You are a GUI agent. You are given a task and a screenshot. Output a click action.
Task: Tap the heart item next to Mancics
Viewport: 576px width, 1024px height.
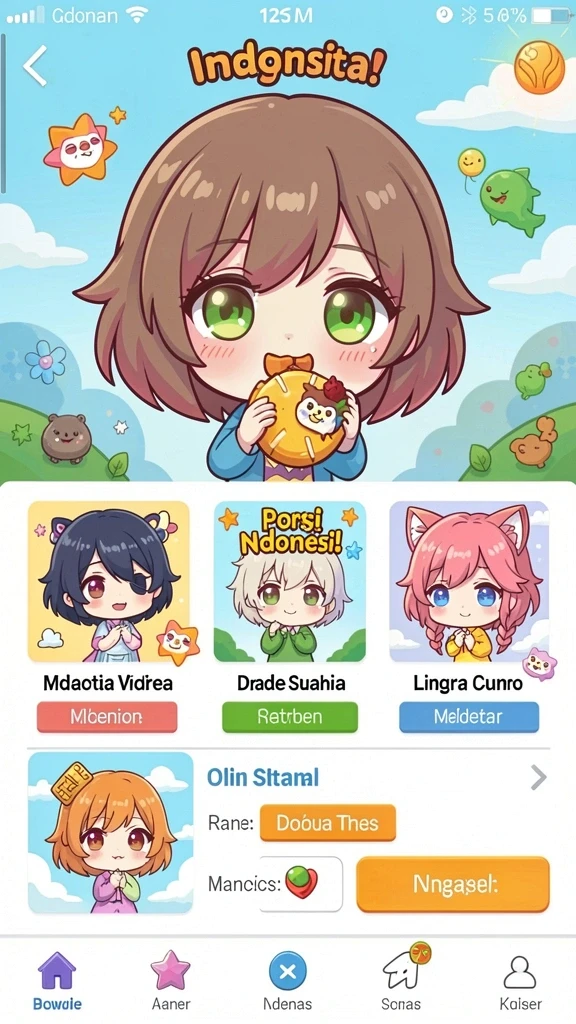(x=301, y=884)
